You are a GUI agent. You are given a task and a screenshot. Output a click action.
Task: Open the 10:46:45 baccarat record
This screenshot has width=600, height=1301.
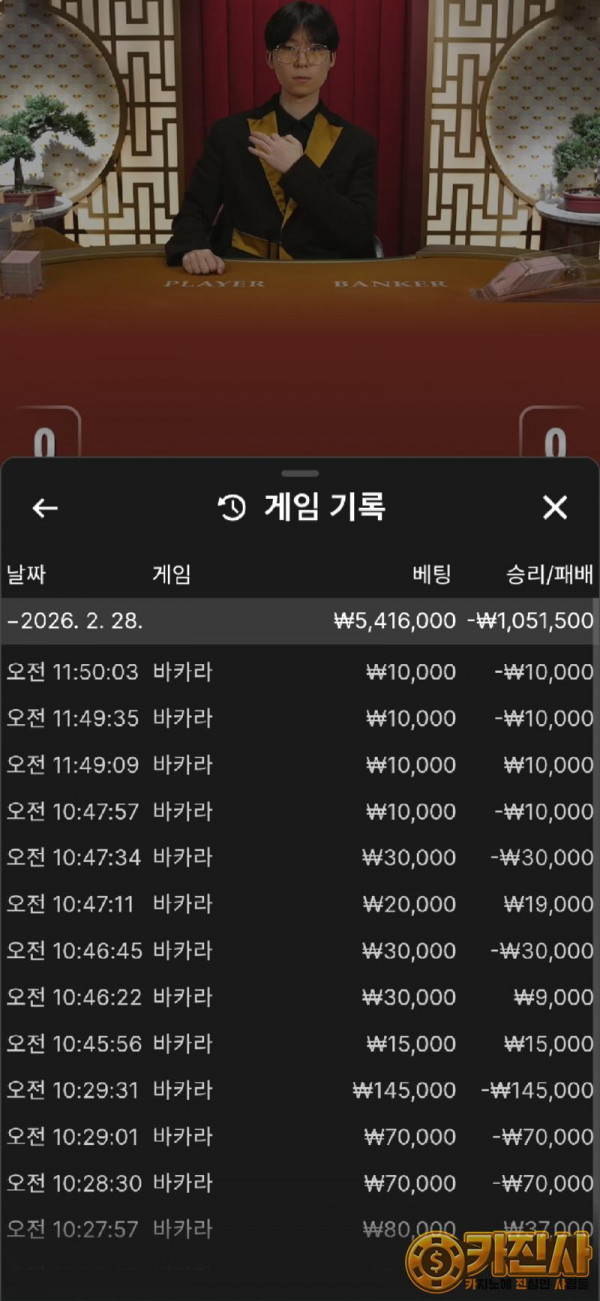(300, 950)
